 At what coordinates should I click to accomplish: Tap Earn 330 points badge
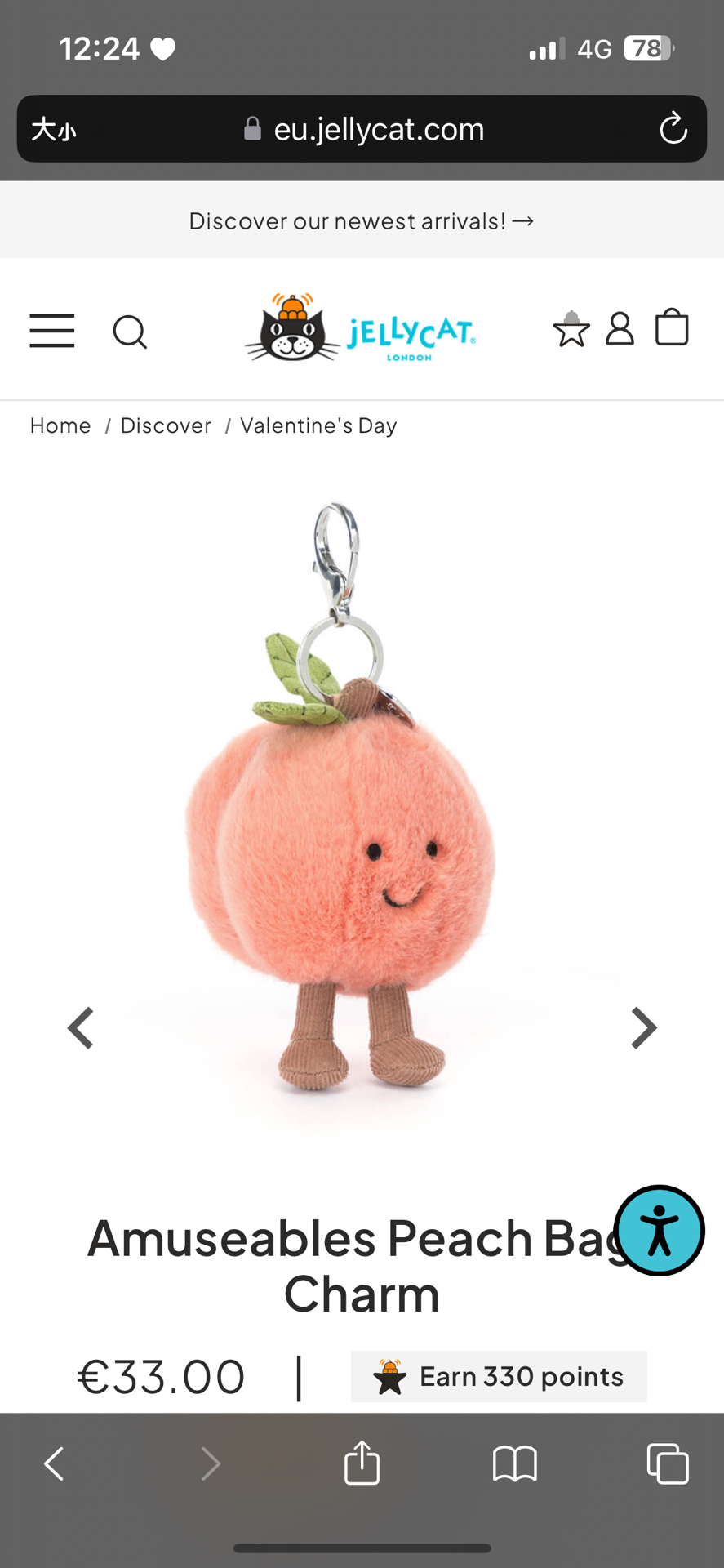point(499,1377)
